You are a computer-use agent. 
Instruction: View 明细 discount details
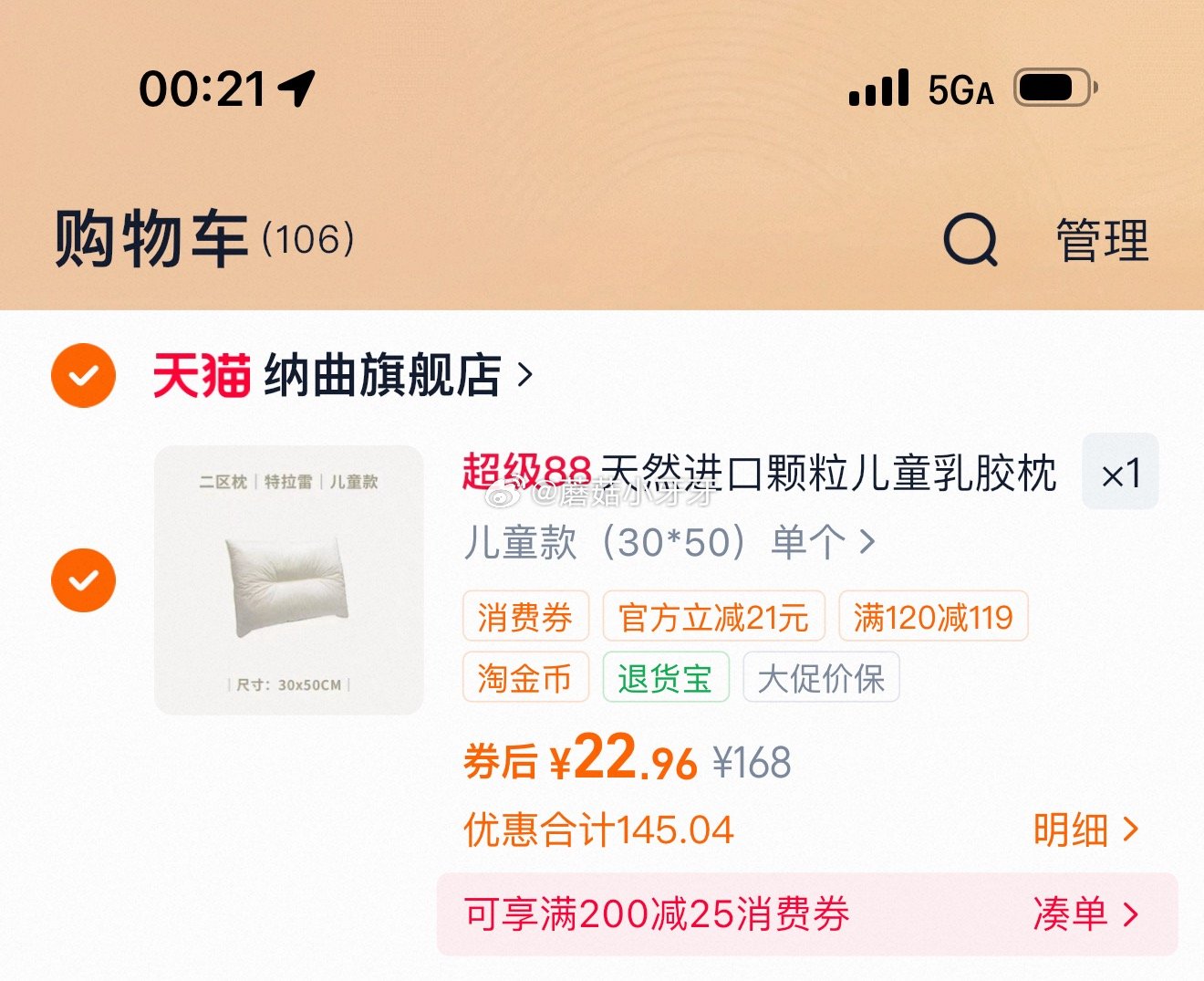tap(1085, 830)
